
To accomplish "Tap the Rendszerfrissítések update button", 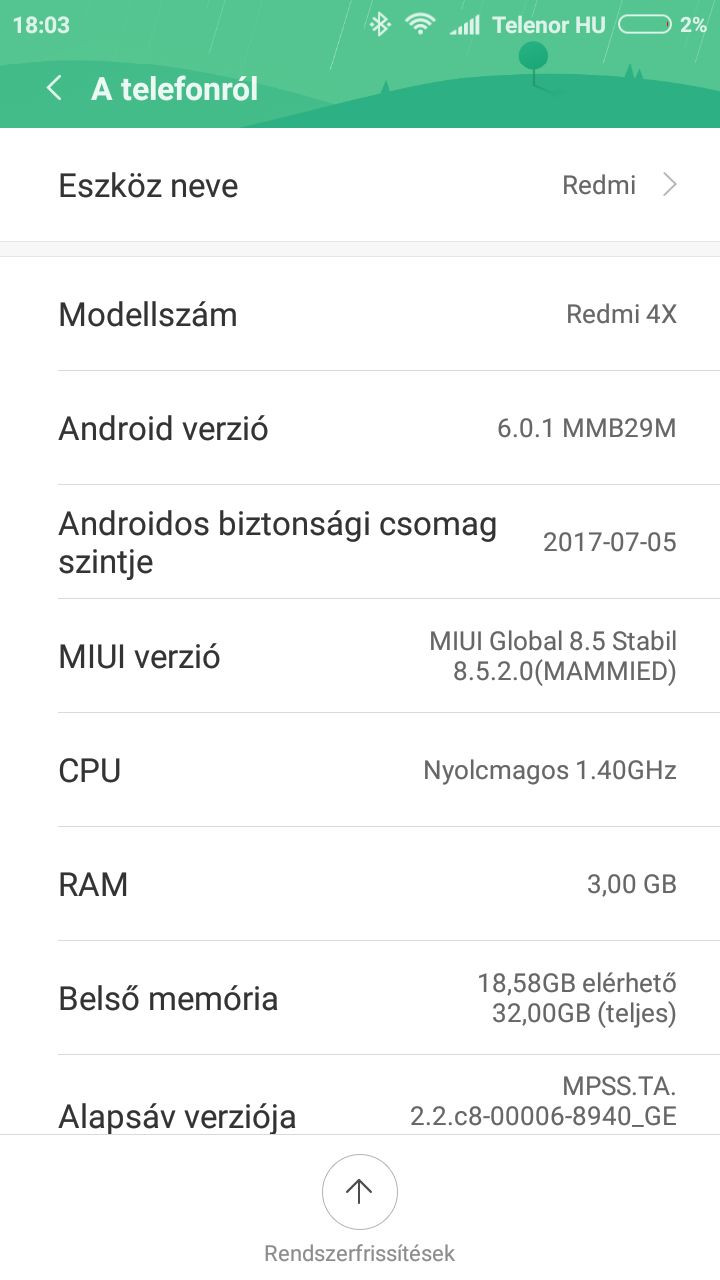I will click(x=360, y=1191).
